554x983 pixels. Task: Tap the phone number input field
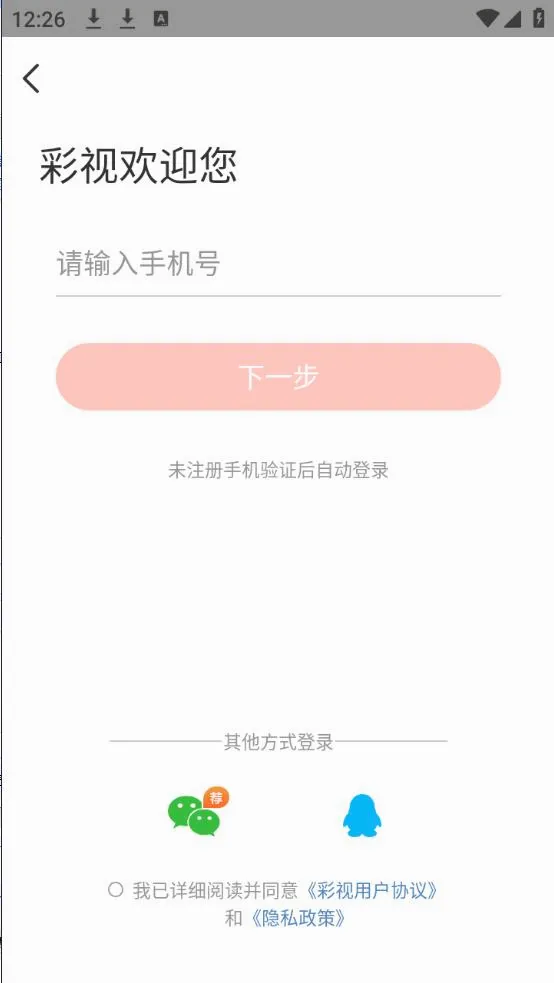278,263
